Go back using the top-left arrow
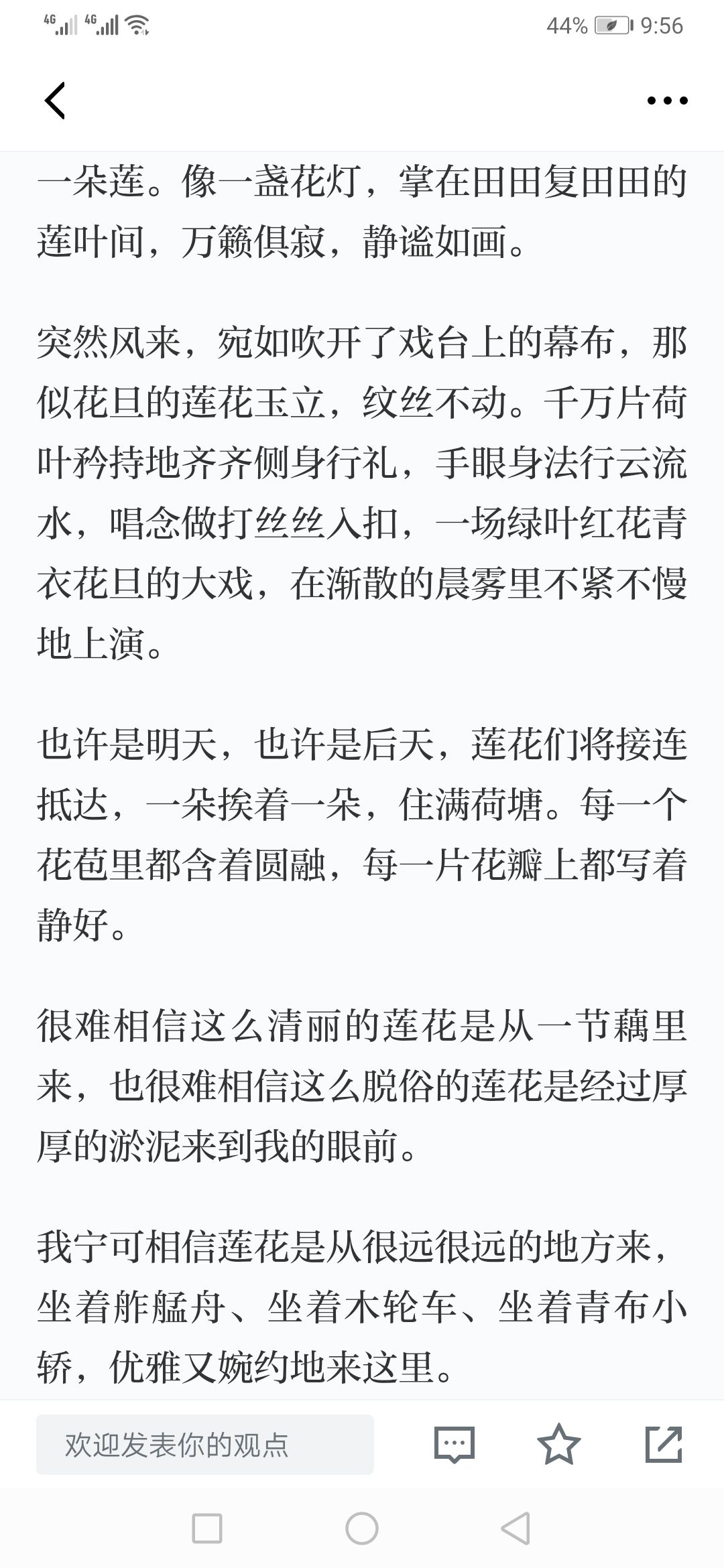This screenshot has width=724, height=1568. 55,101
